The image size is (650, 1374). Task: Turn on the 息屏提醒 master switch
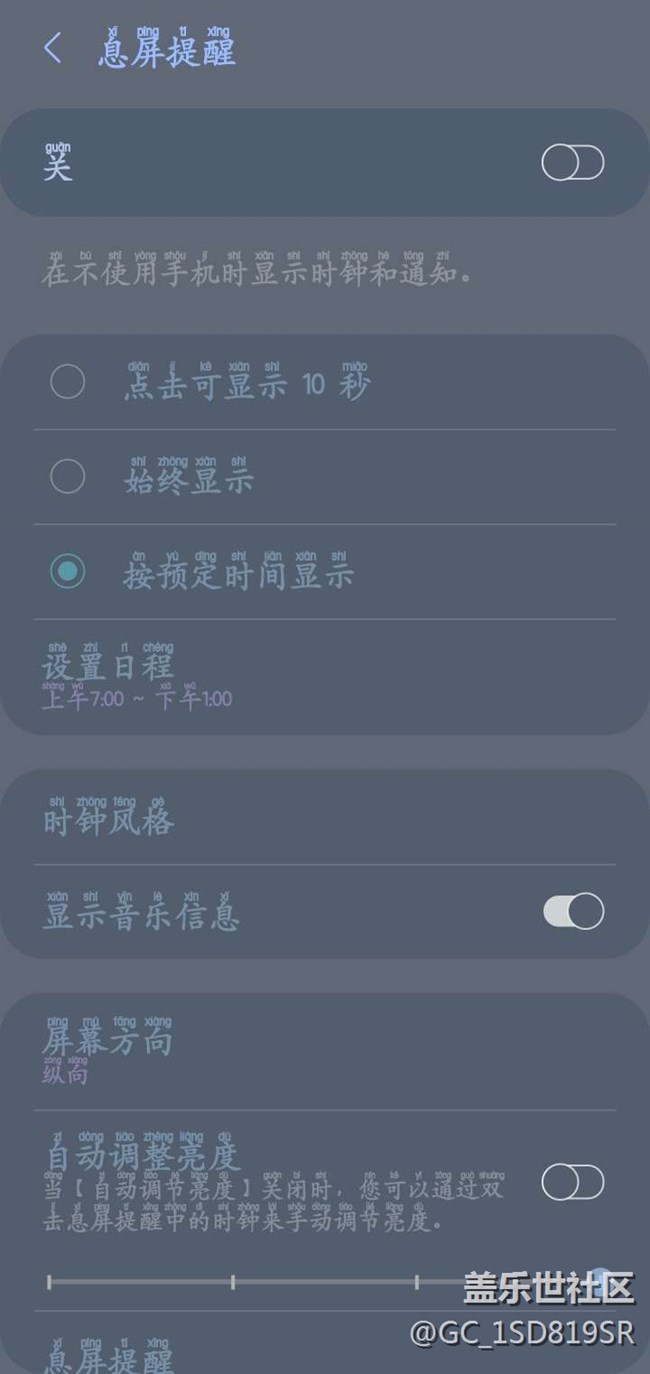(x=572, y=163)
